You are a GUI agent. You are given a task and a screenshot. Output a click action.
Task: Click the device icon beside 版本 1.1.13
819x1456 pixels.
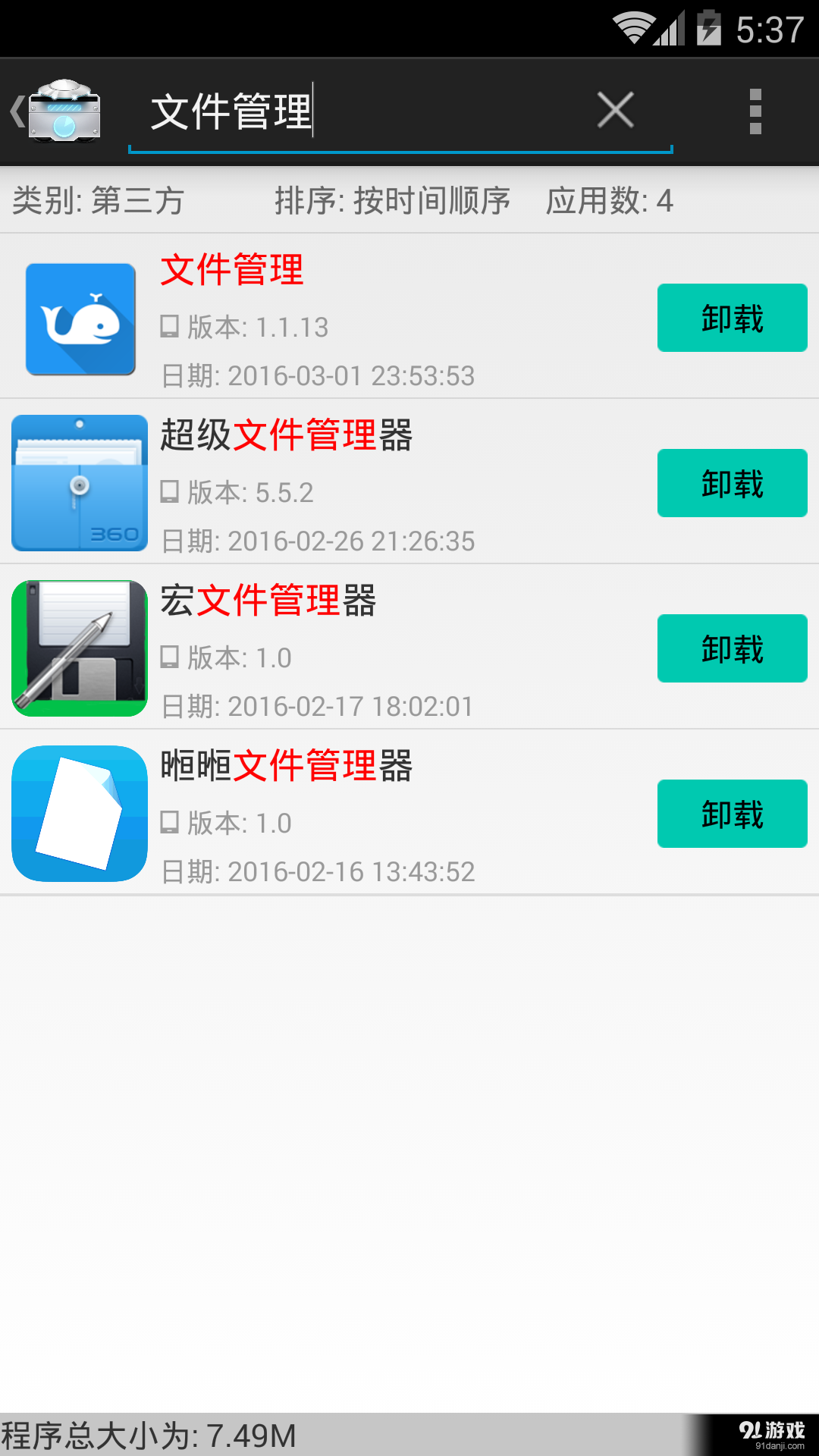171,328
